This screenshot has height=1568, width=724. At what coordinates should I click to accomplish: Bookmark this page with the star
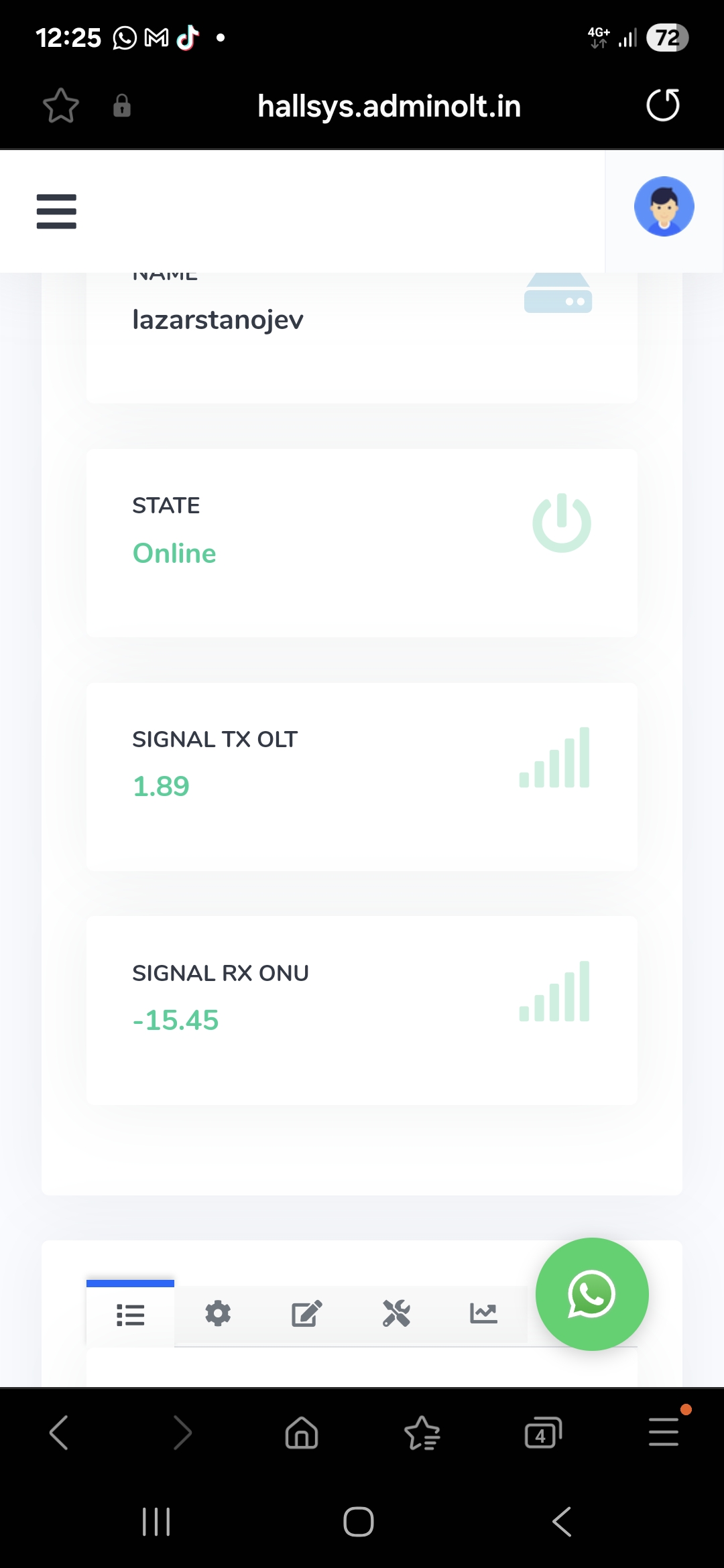61,106
